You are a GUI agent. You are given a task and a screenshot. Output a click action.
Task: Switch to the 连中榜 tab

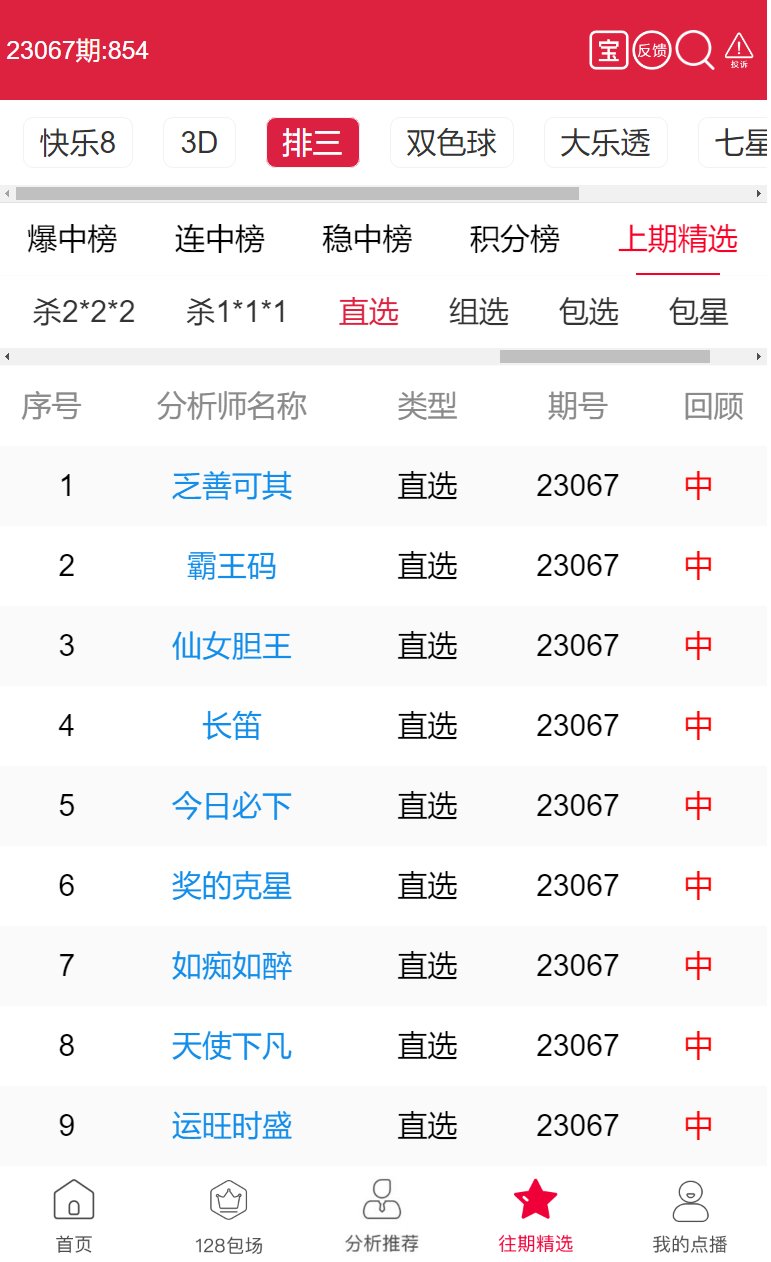point(220,239)
